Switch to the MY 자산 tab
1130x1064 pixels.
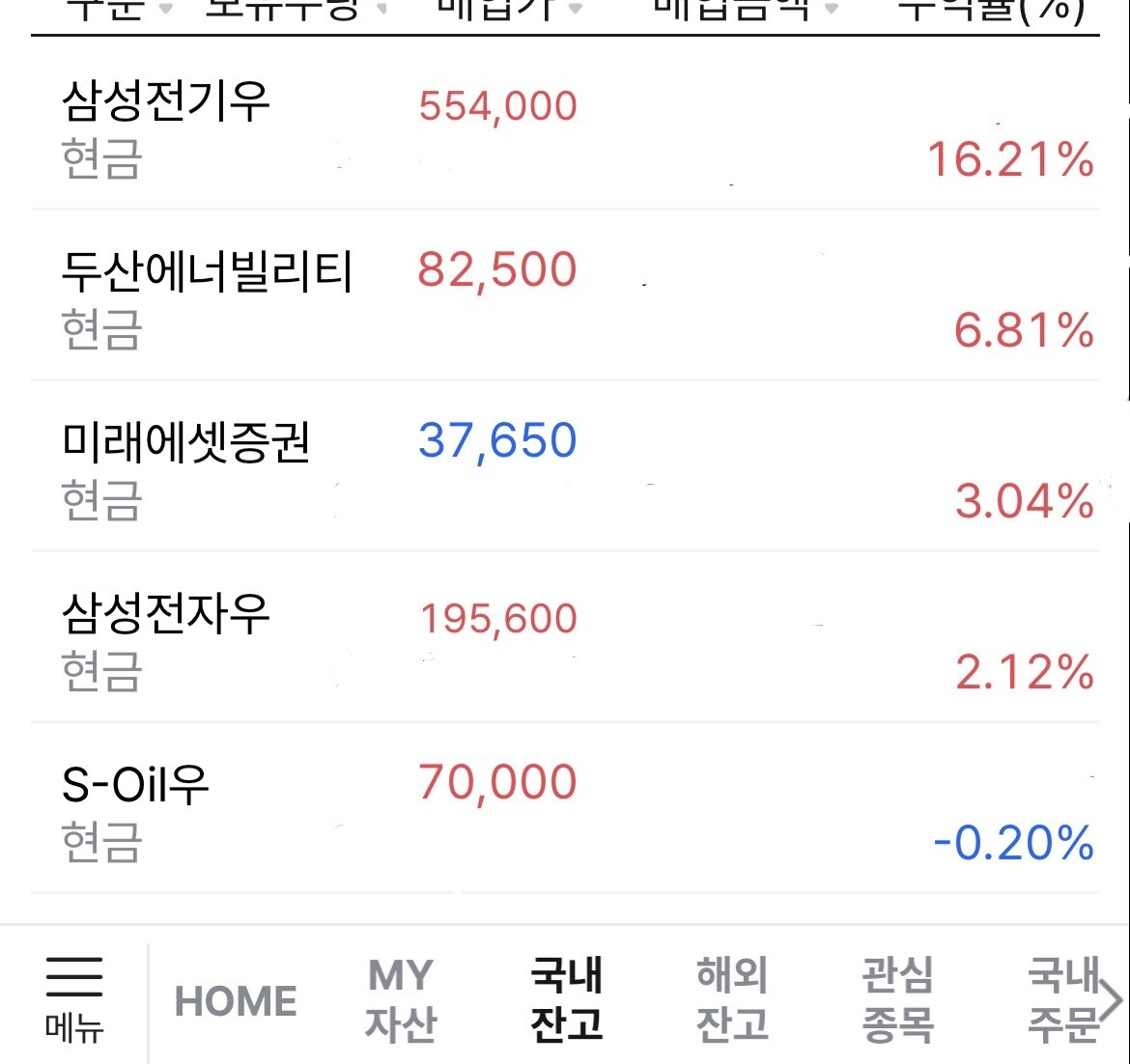(x=401, y=1000)
